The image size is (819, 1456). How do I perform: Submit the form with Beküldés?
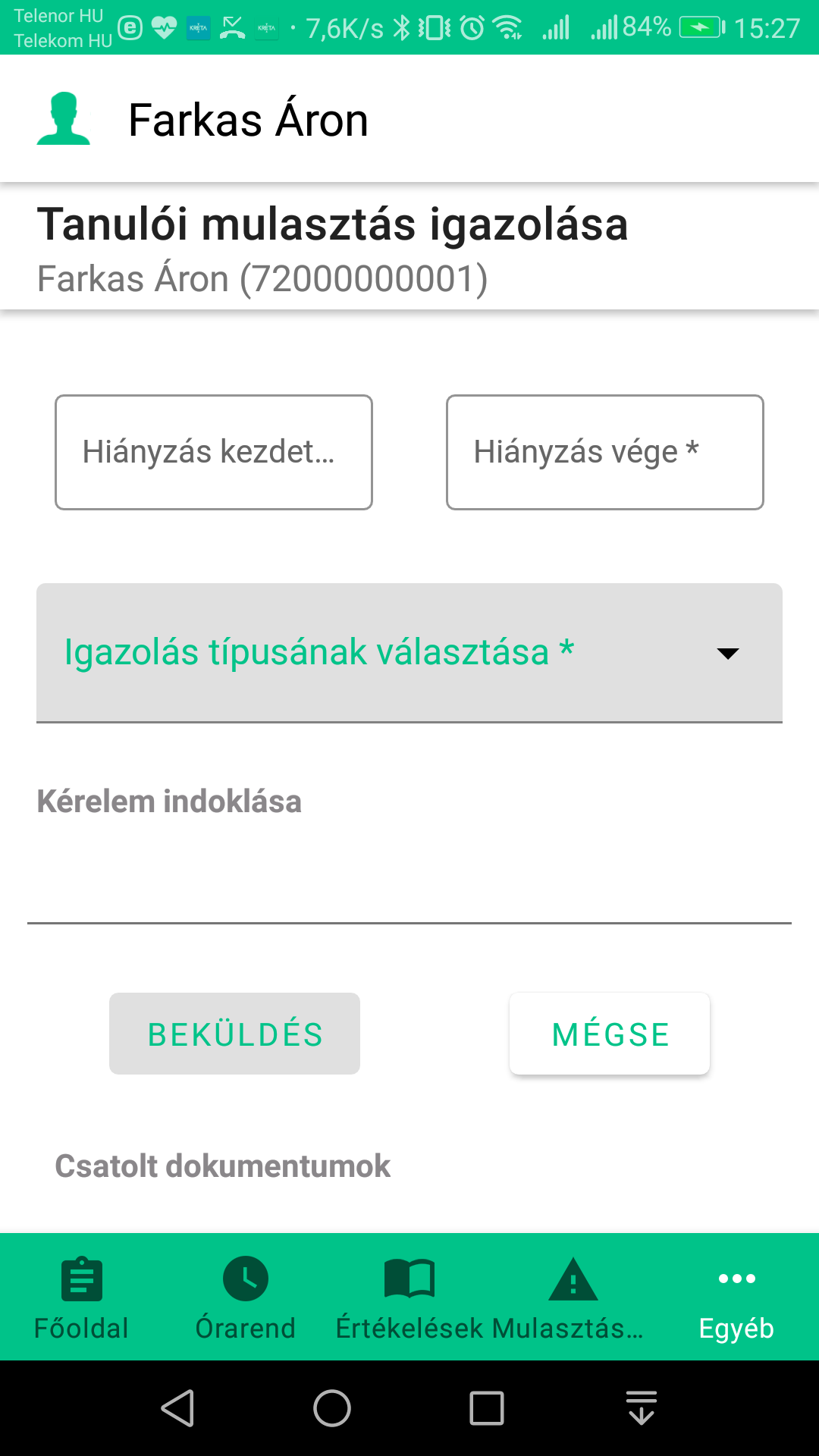tap(235, 1034)
